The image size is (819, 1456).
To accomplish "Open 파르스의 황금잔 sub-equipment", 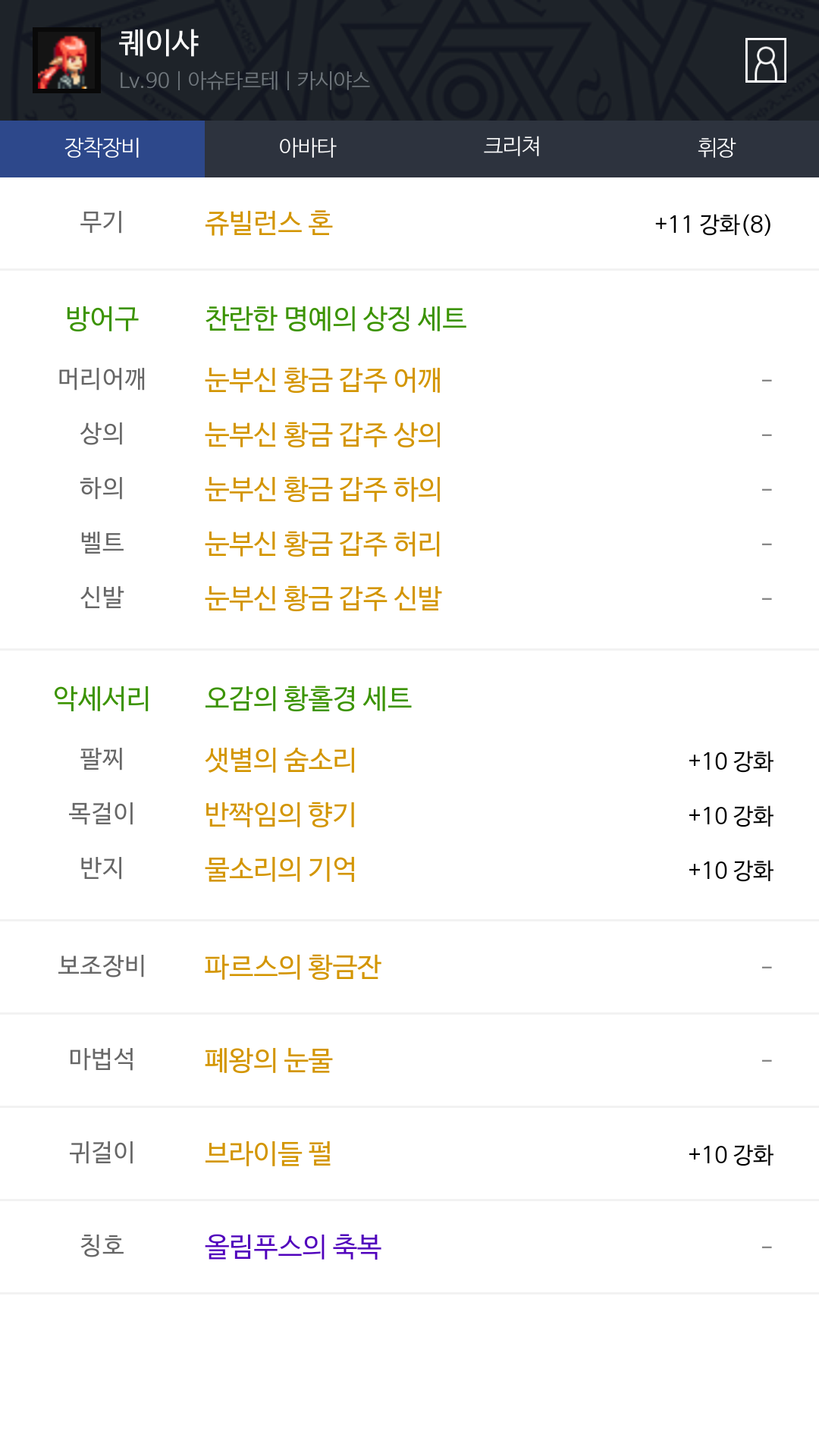I will pyautogui.click(x=293, y=966).
